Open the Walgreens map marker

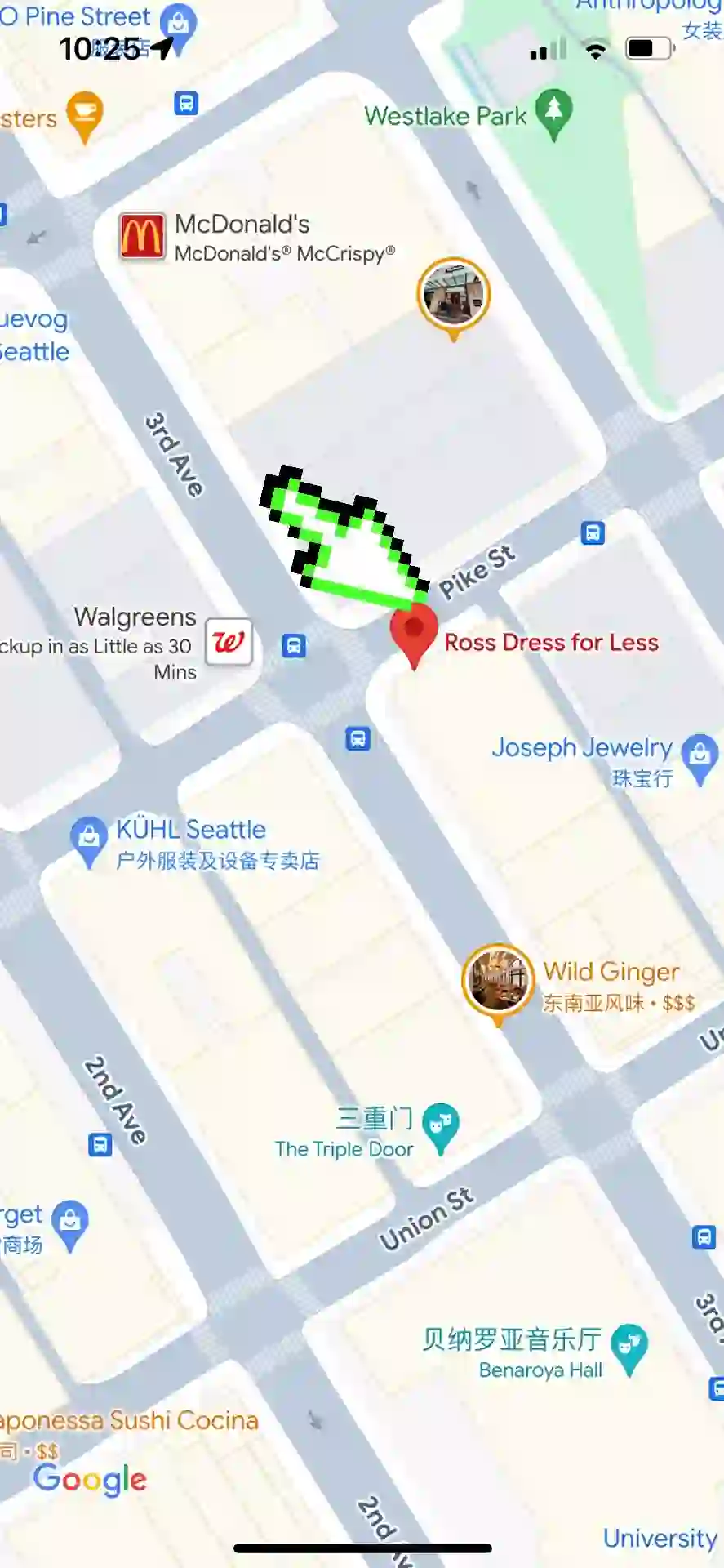[x=229, y=642]
